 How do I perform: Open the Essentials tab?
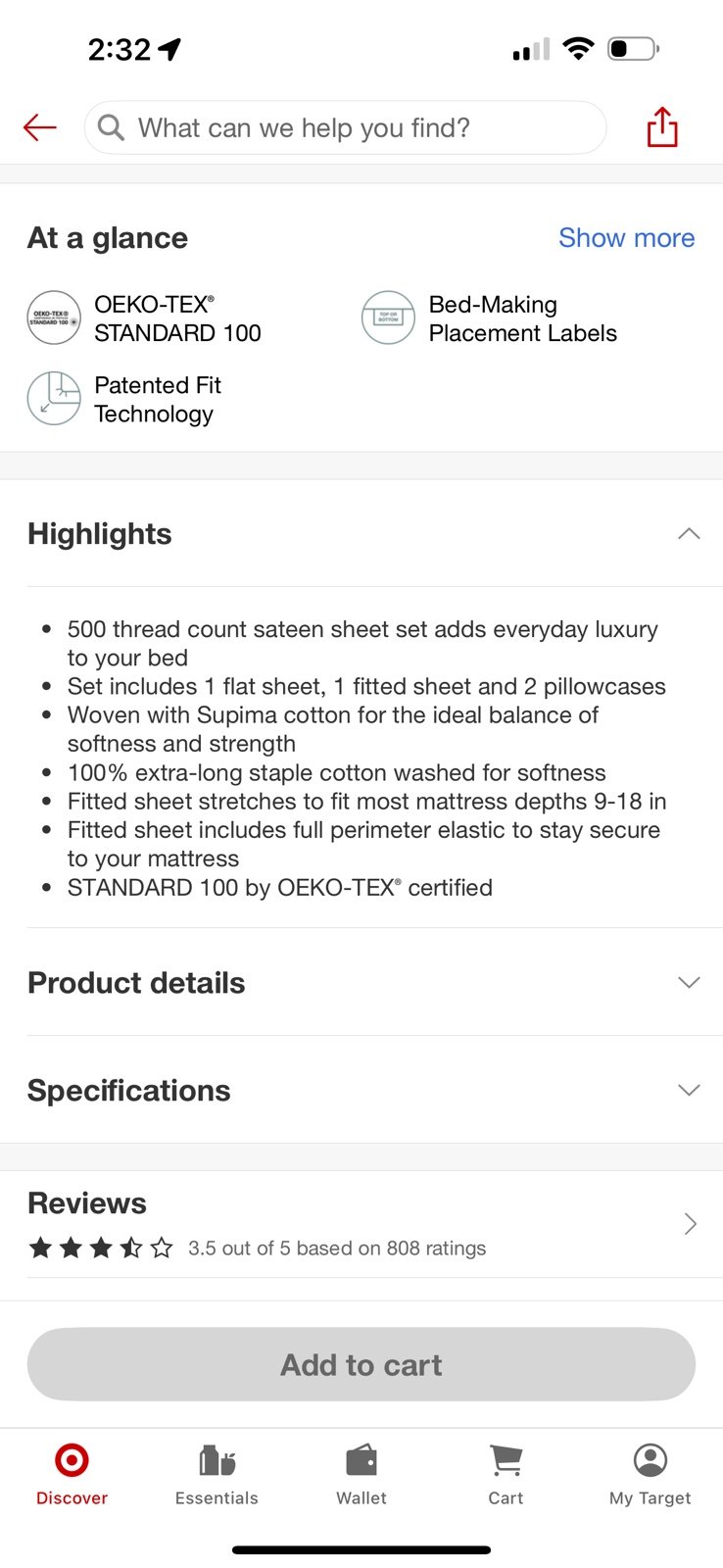[217, 1475]
